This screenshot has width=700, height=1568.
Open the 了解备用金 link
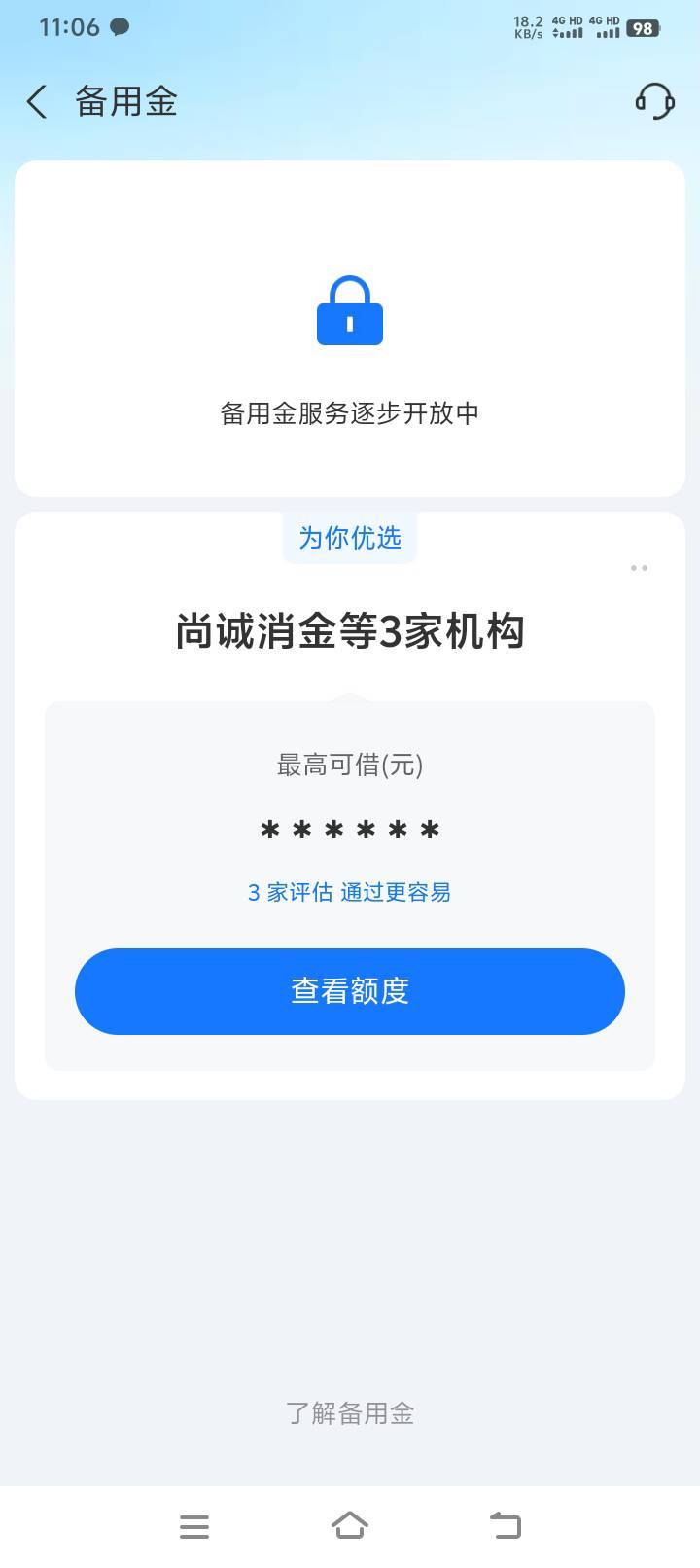(350, 1413)
